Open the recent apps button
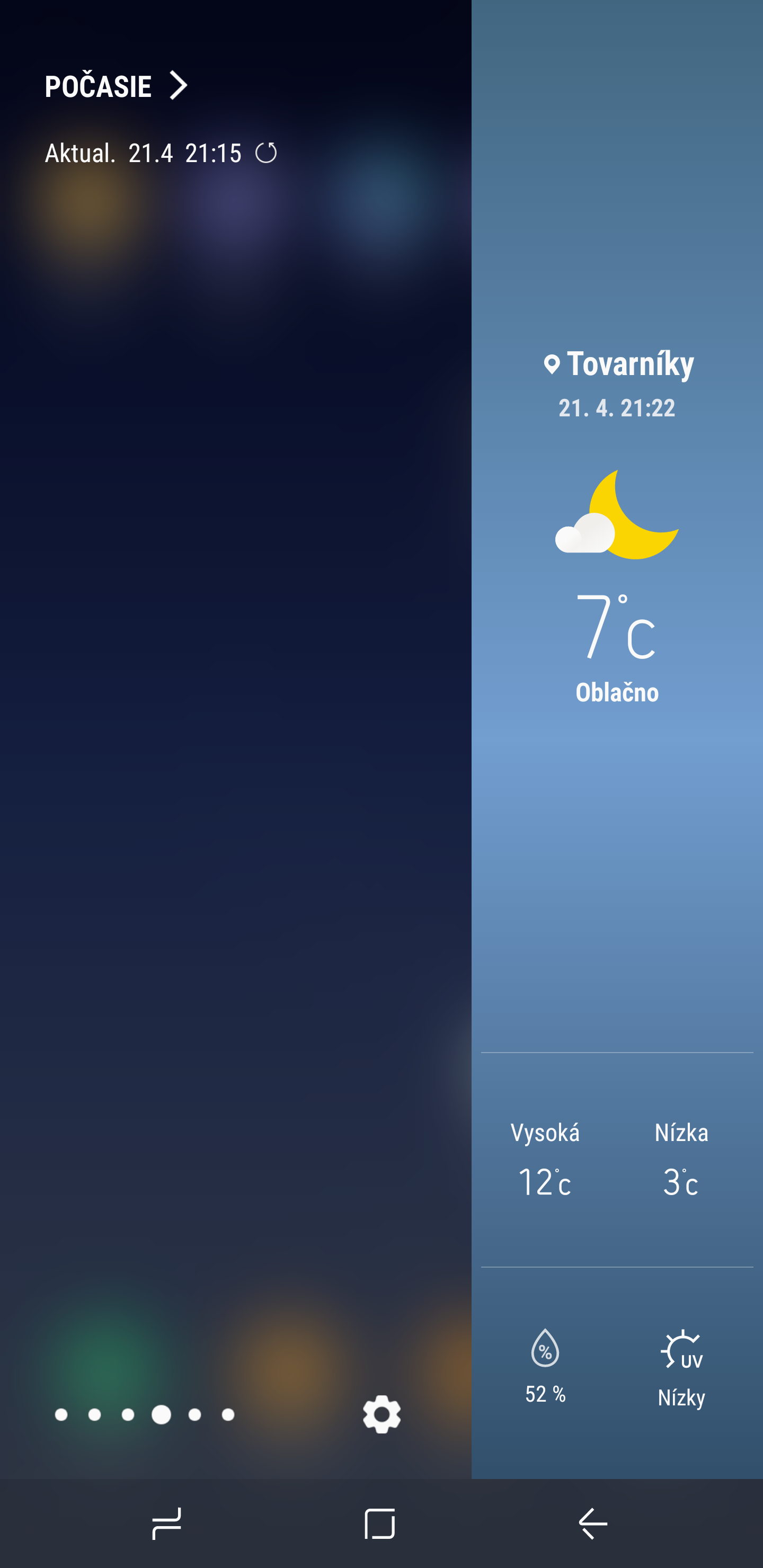763x1568 pixels. (x=166, y=1524)
